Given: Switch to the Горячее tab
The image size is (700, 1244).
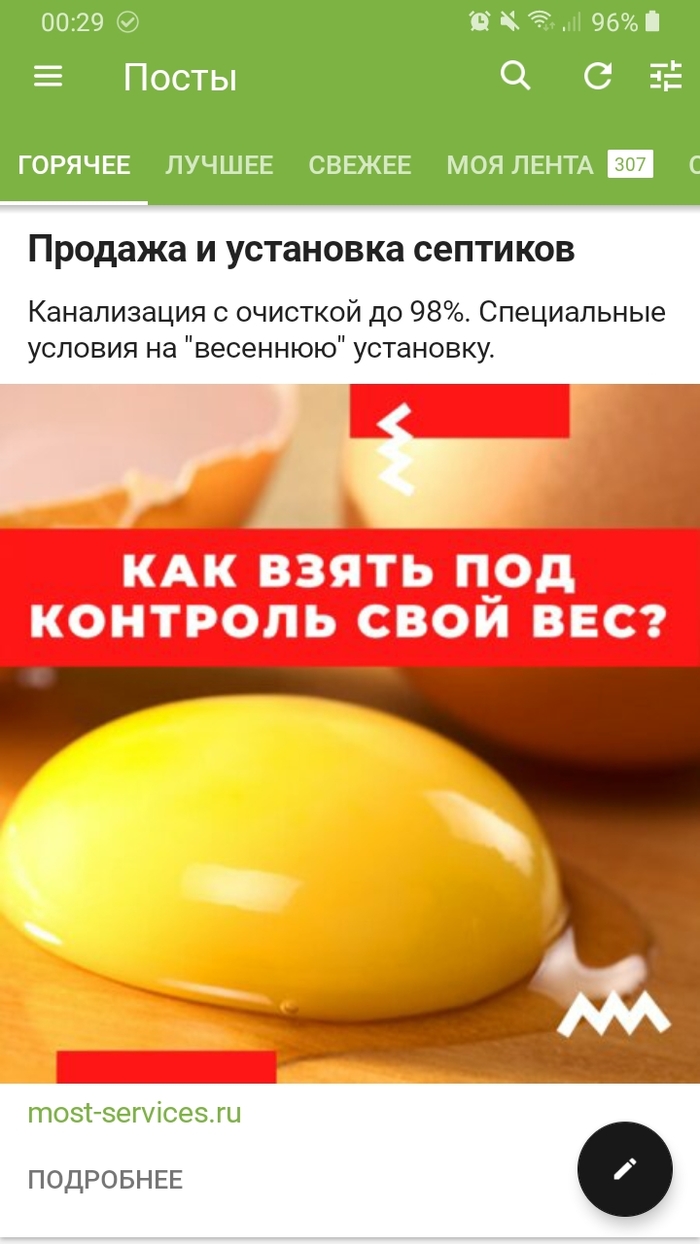Looking at the screenshot, I should (74, 165).
